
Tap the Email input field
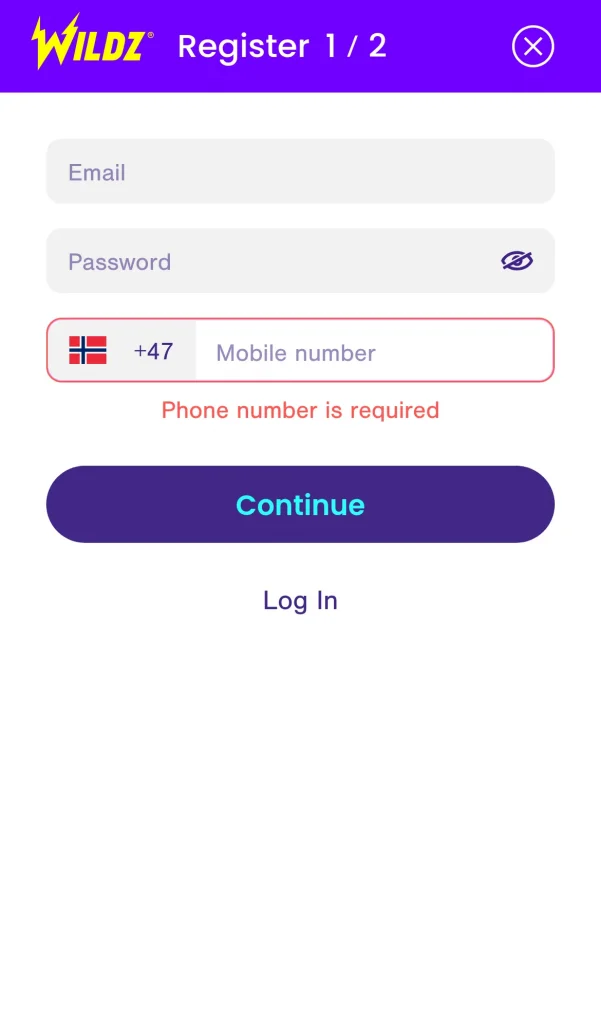tap(300, 171)
